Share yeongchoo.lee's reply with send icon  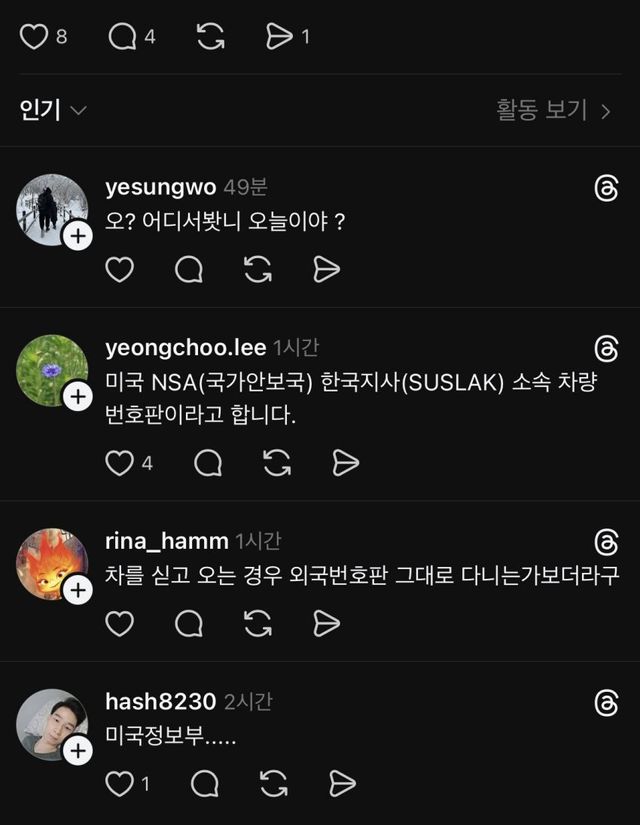(x=345, y=463)
